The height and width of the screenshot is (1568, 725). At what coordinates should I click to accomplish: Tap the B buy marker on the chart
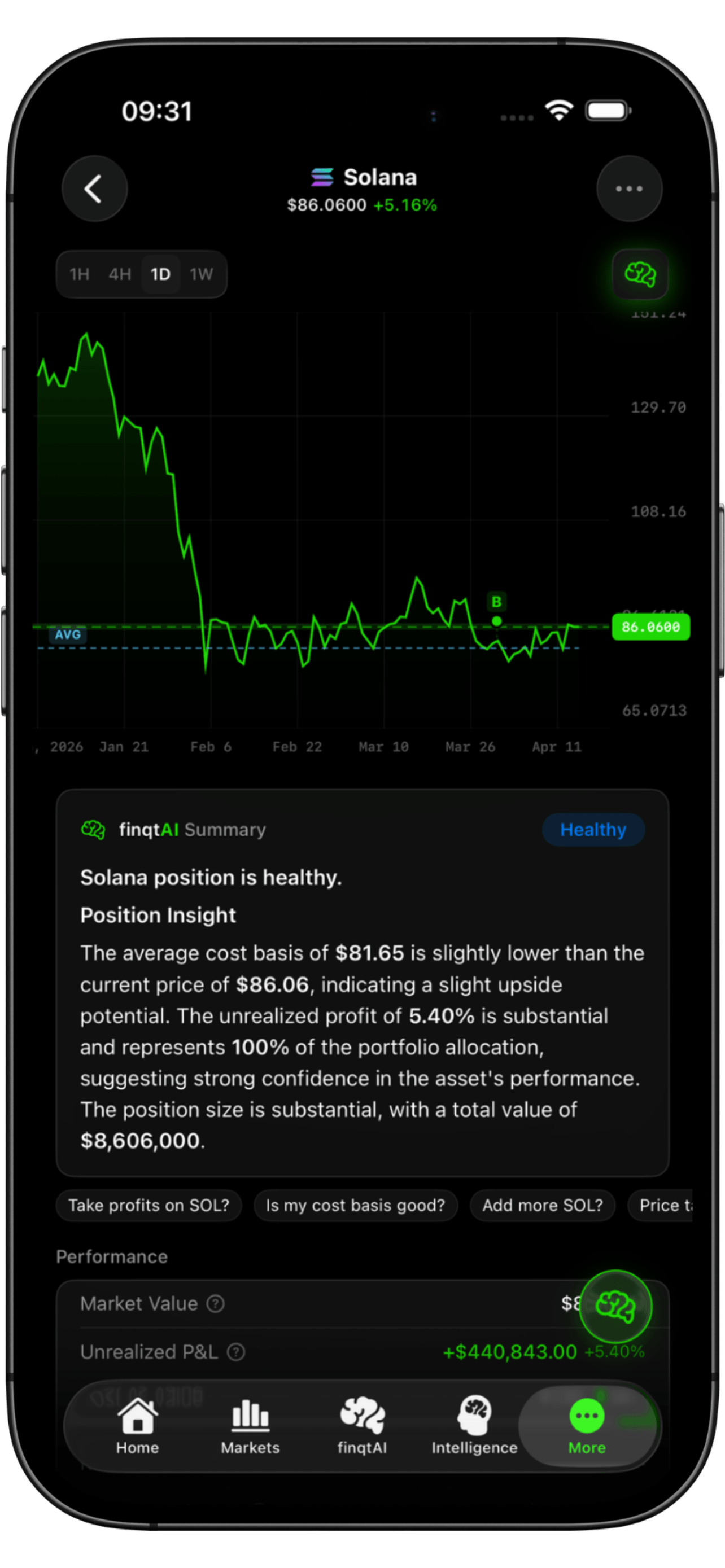click(497, 603)
